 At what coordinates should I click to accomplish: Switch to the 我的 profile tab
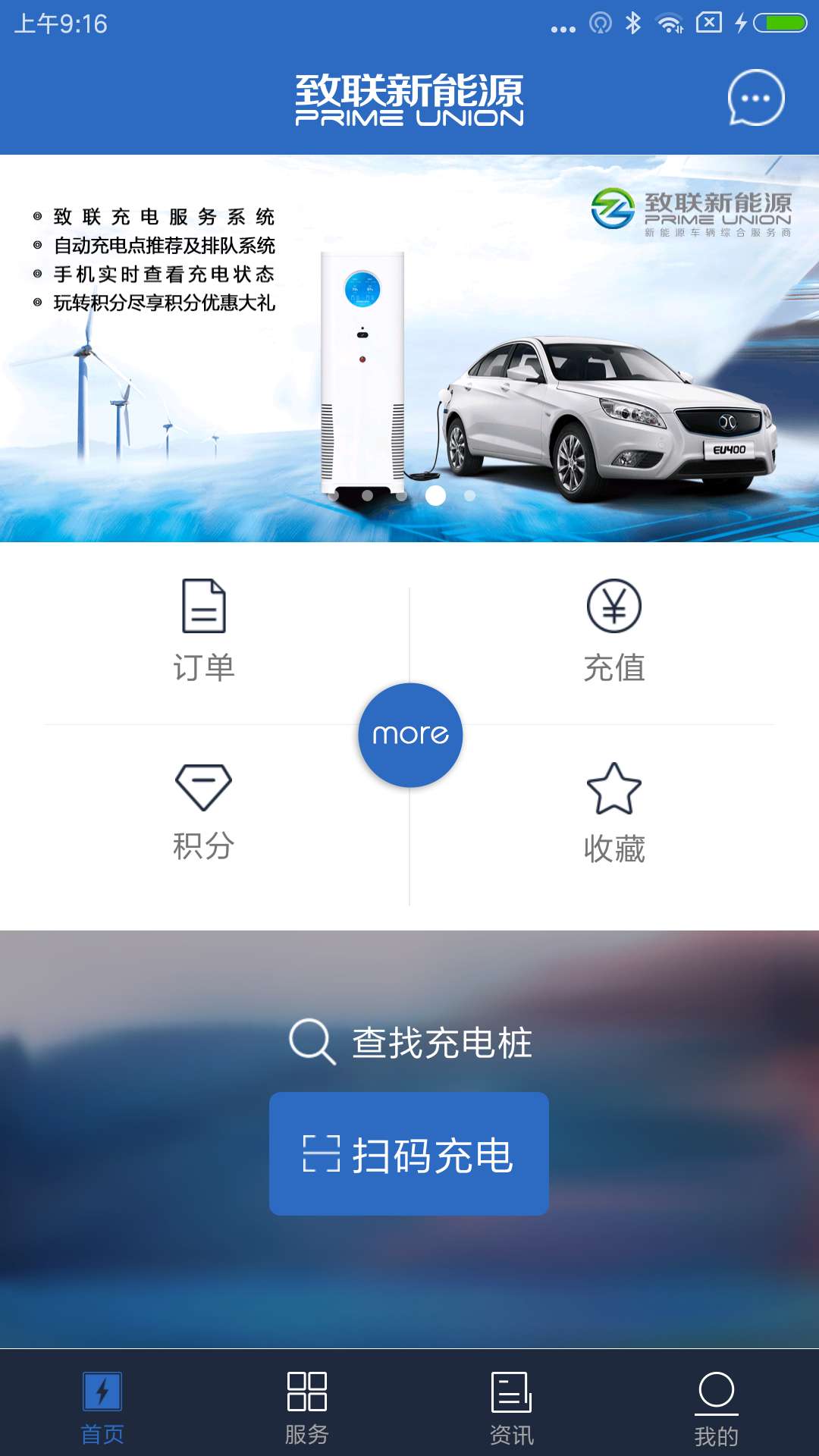(x=716, y=1407)
